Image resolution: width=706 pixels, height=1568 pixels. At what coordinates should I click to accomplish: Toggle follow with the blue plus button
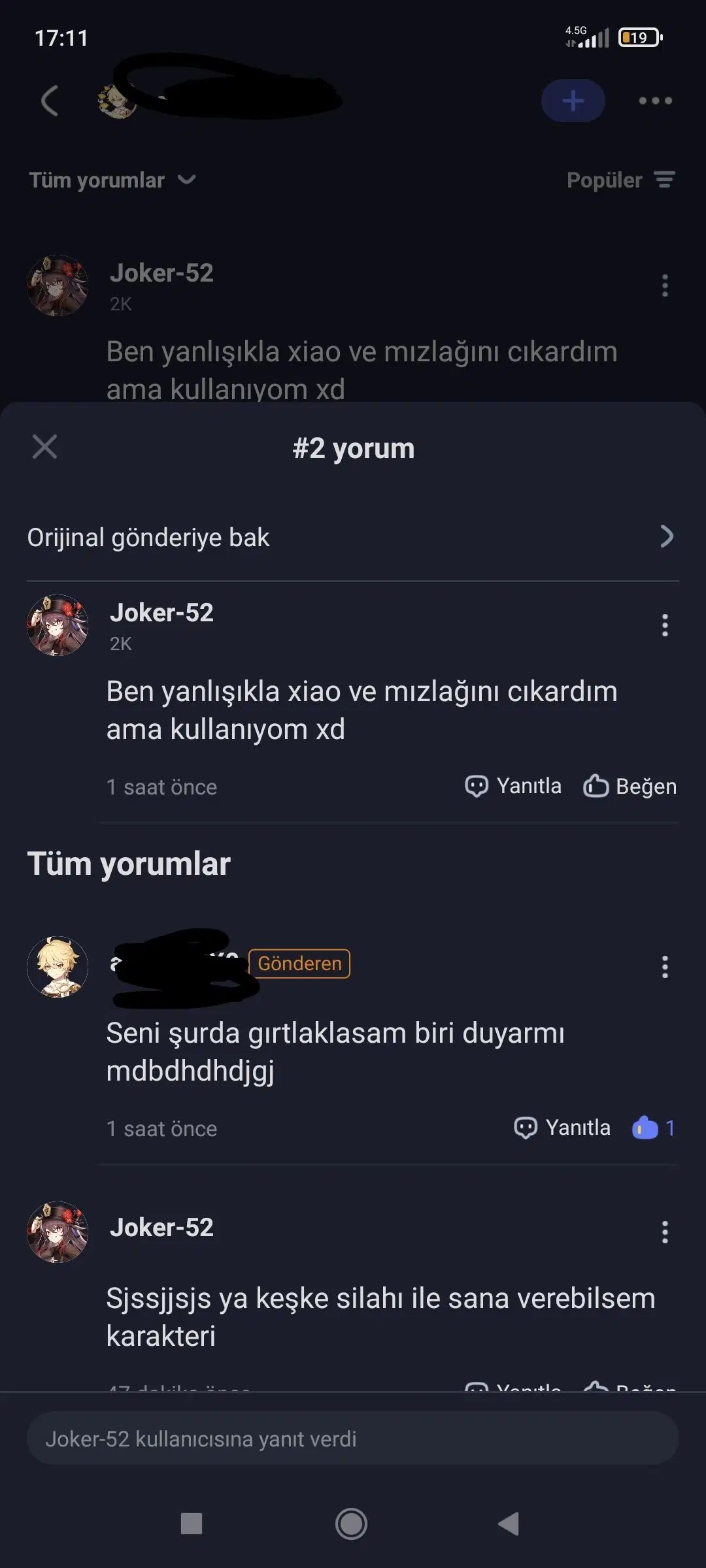(573, 101)
